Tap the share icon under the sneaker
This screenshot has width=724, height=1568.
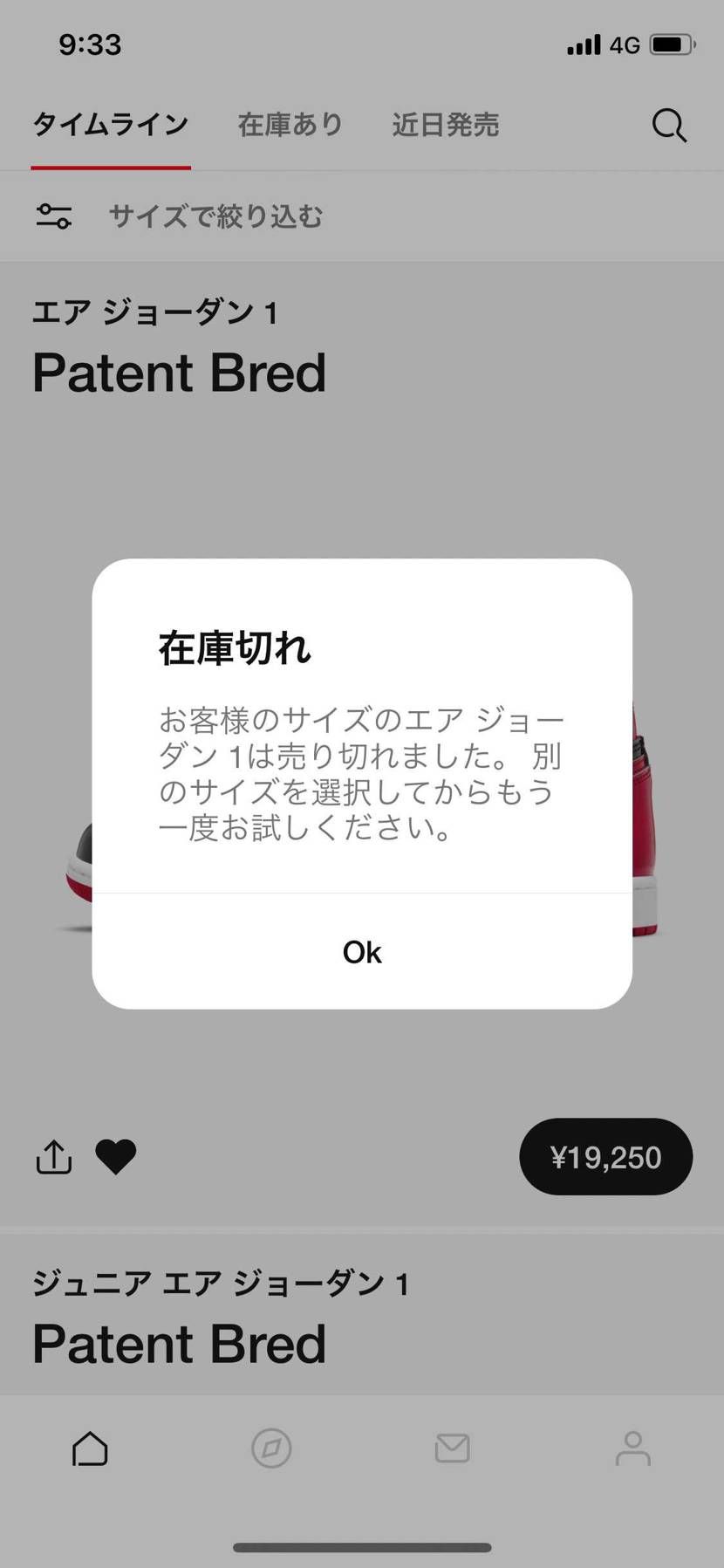(x=53, y=1156)
